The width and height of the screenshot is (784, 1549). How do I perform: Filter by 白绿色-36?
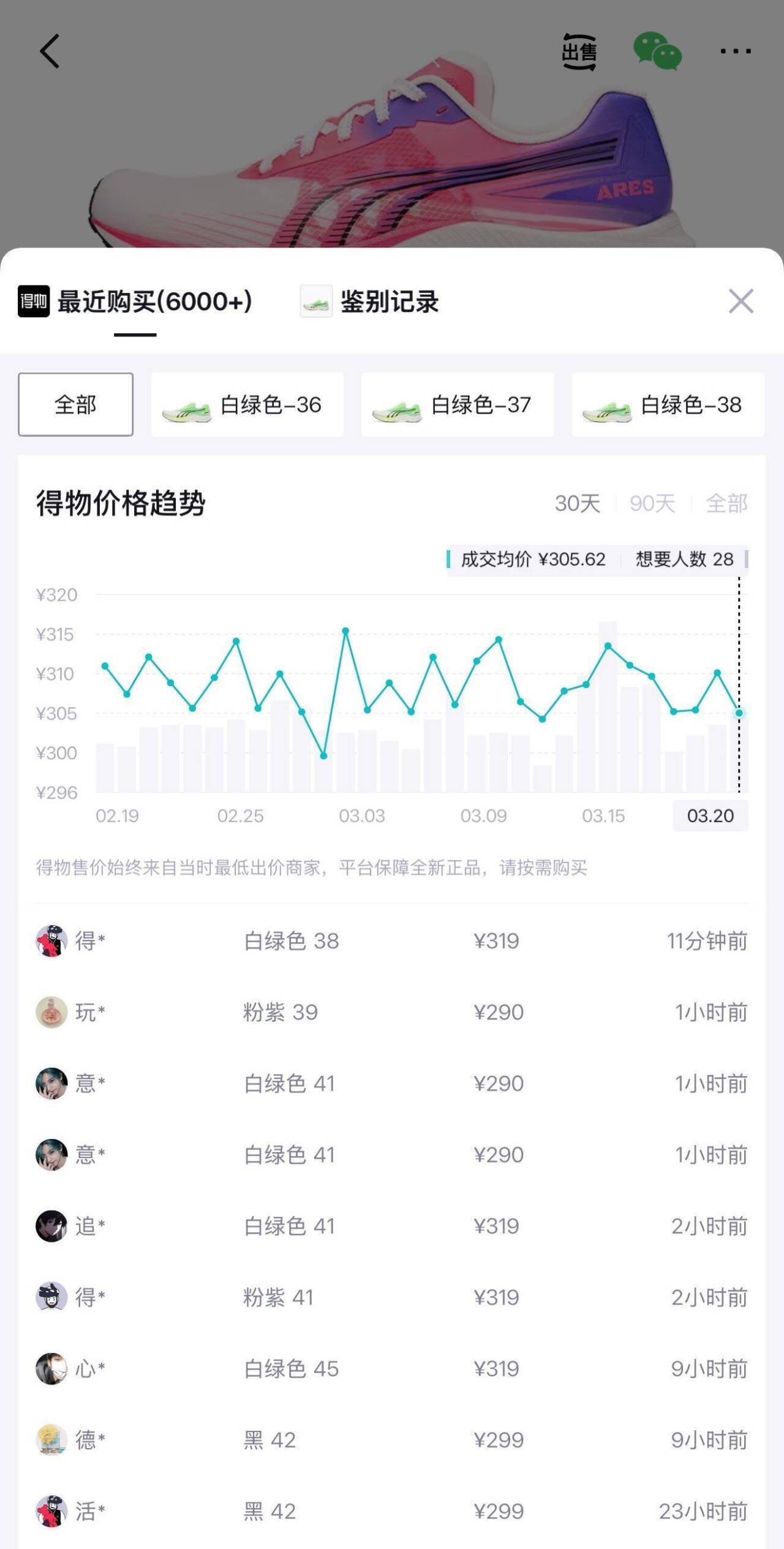247,404
